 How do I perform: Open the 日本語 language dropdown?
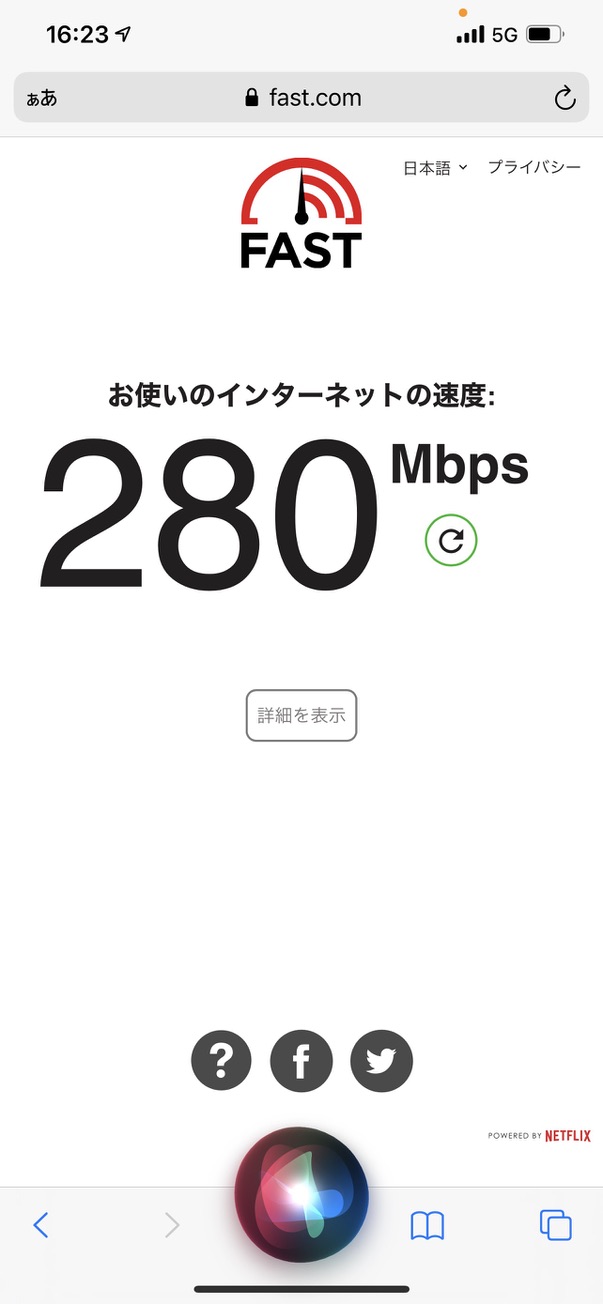coord(435,168)
